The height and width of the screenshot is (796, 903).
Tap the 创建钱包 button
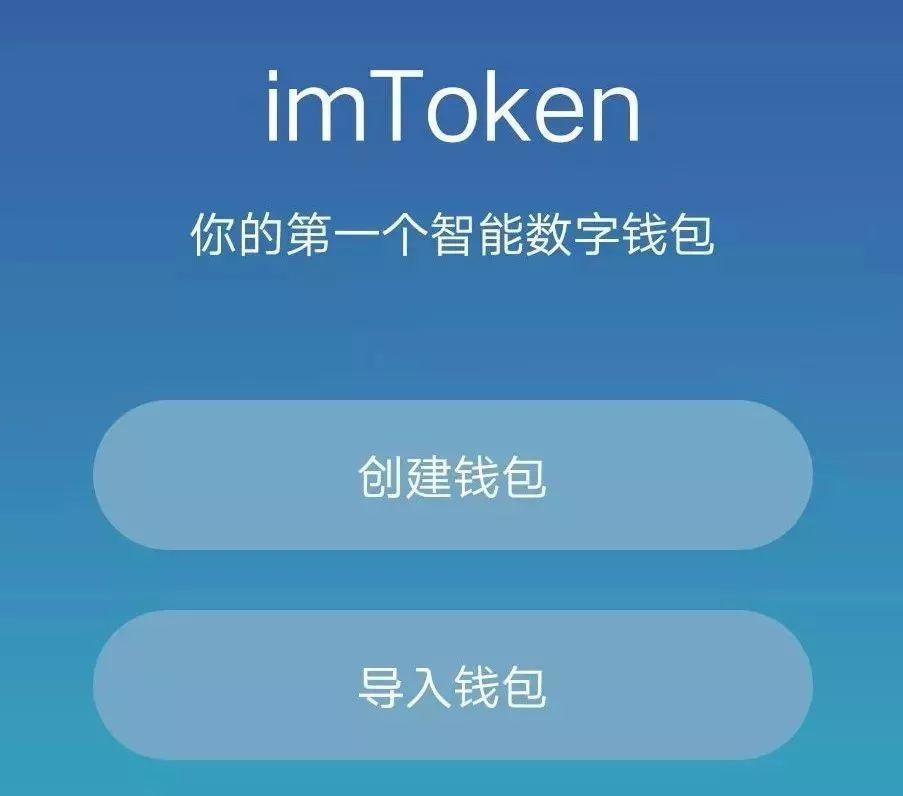452,476
